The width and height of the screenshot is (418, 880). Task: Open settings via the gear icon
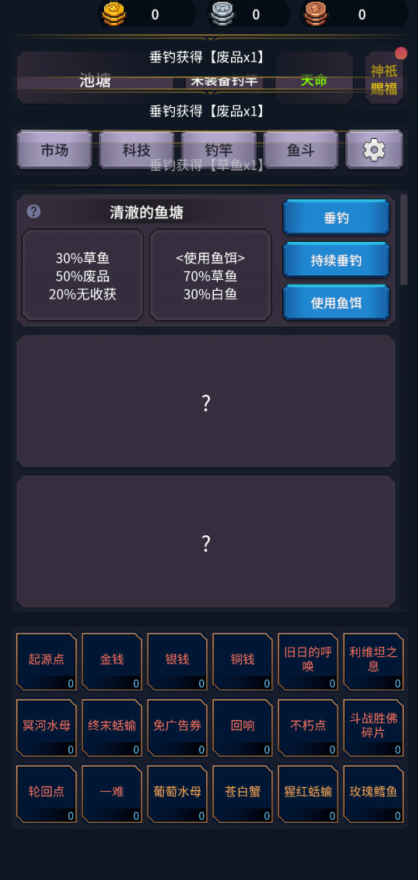point(374,149)
